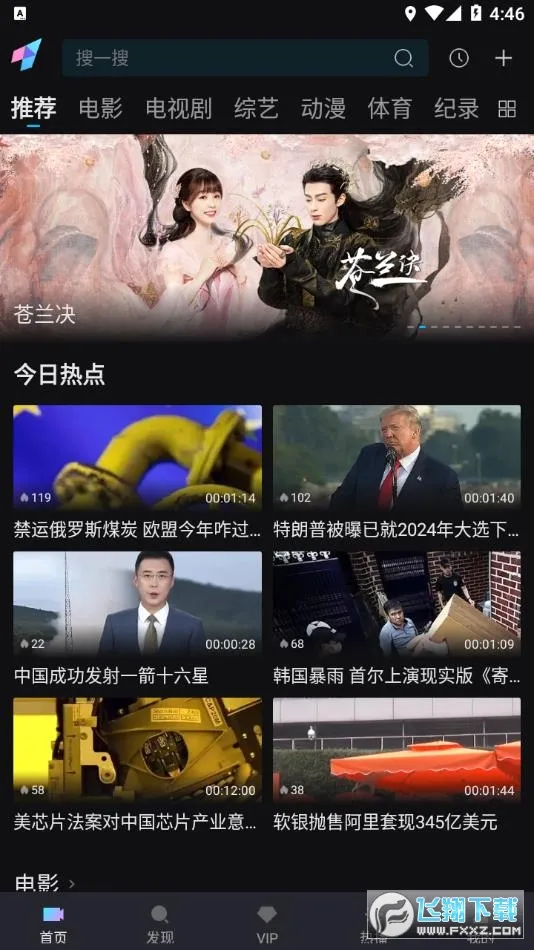Image resolution: width=534 pixels, height=950 pixels.
Task: Open the VIP bottom tab
Action: pyautogui.click(x=267, y=924)
